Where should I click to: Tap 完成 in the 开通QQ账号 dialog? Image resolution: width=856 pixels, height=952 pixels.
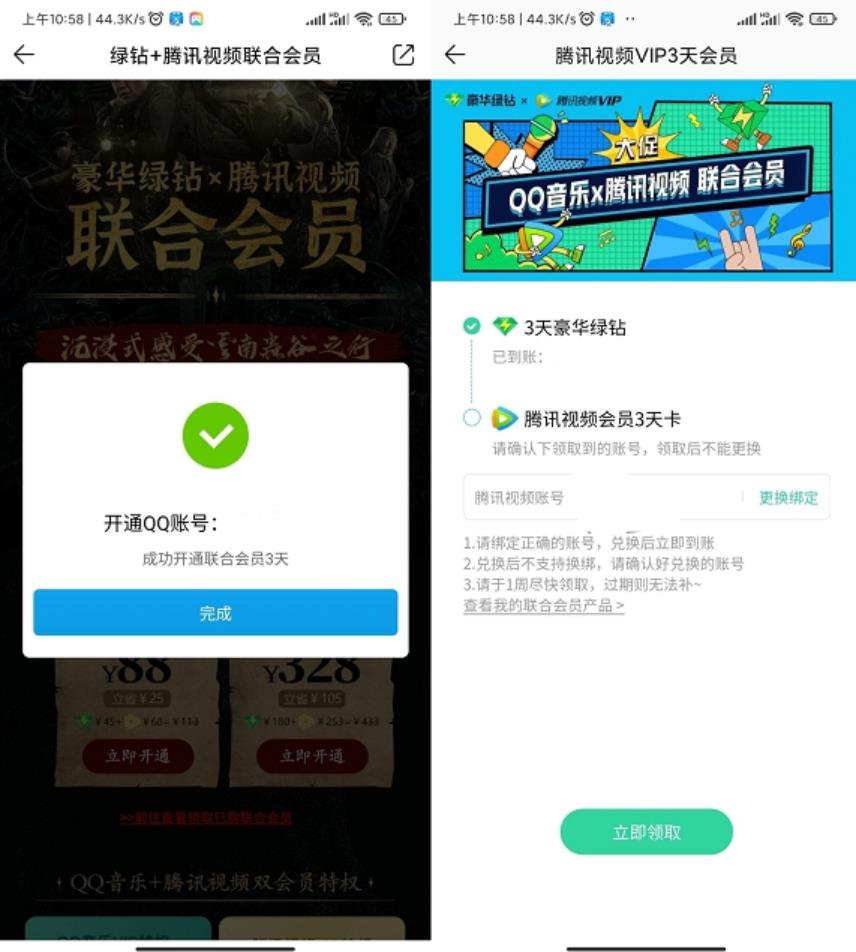214,613
